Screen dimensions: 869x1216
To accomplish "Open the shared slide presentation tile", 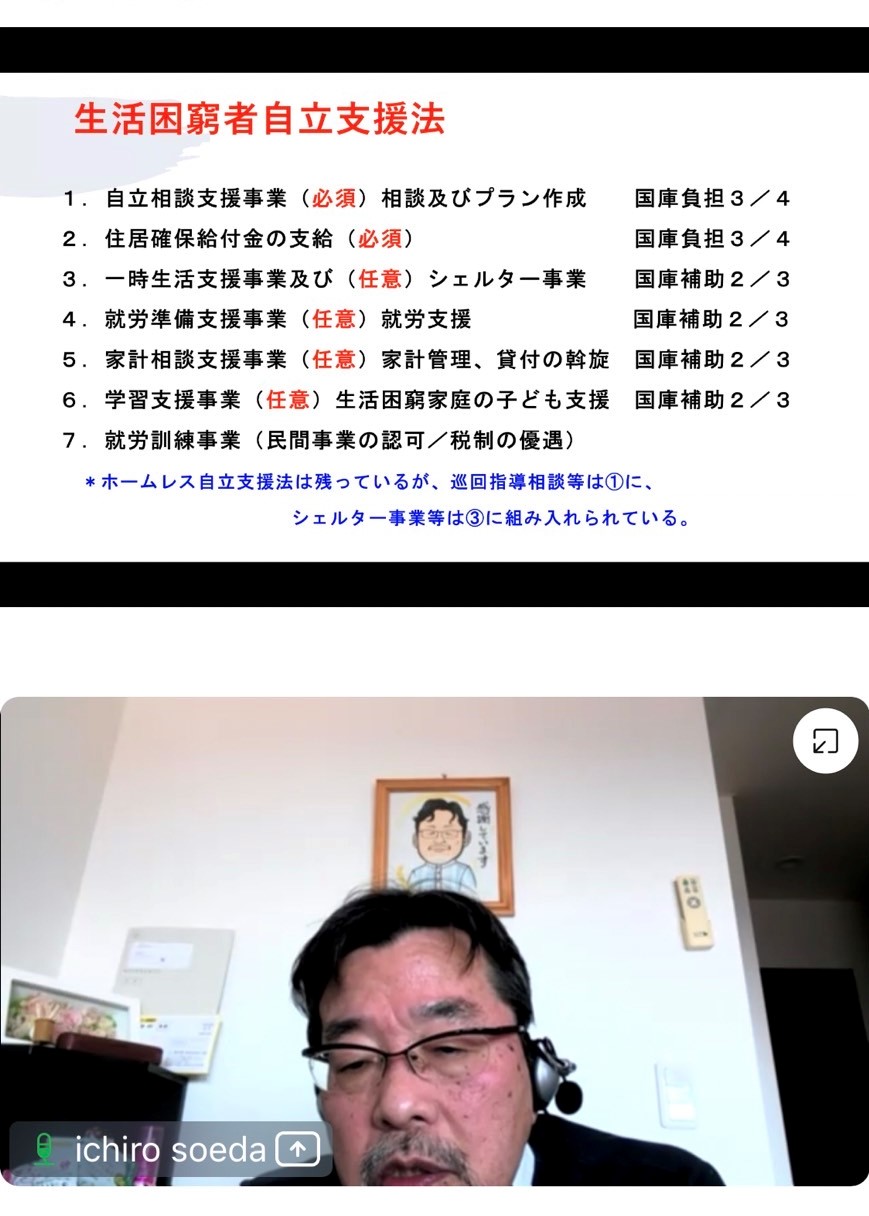I will click(x=434, y=316).
